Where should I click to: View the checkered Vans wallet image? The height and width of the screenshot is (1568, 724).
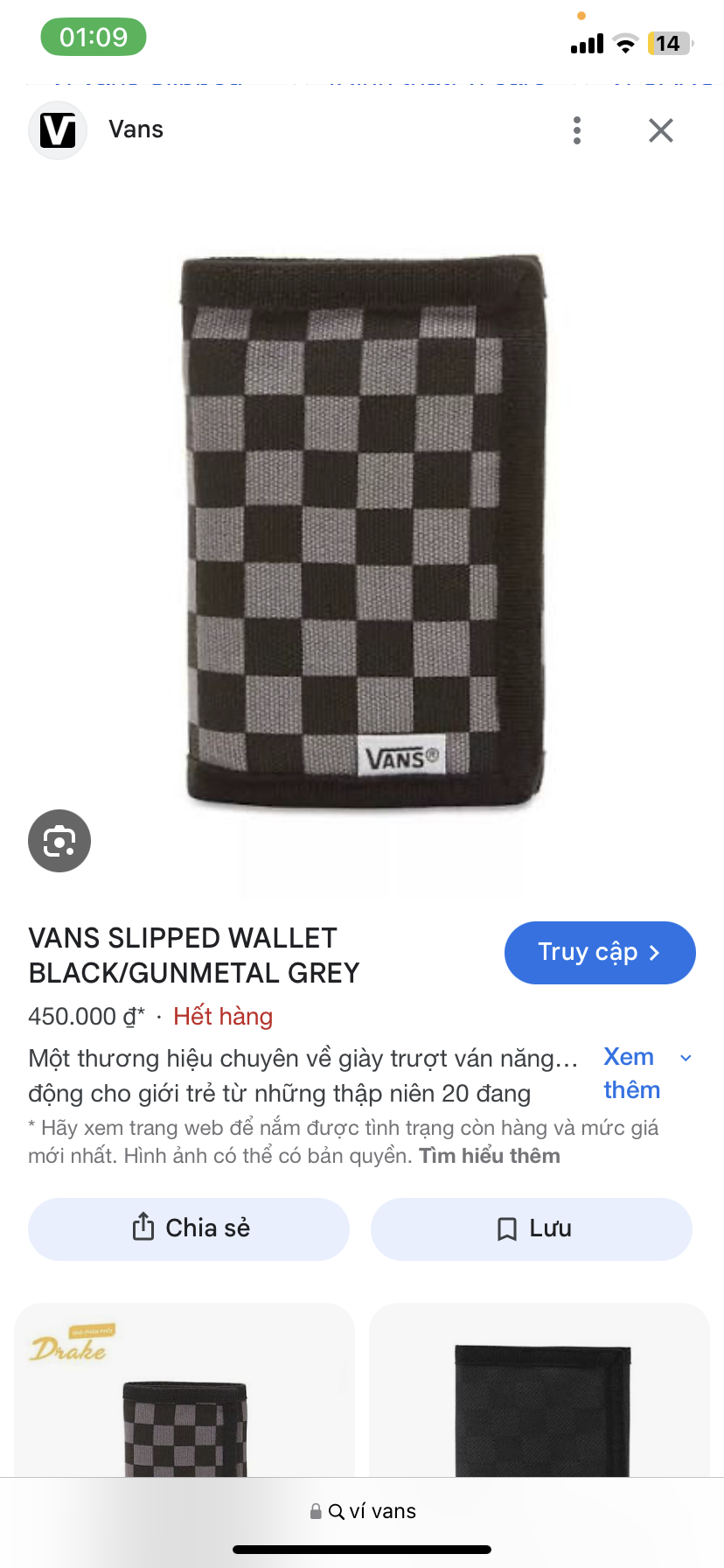[x=362, y=530]
